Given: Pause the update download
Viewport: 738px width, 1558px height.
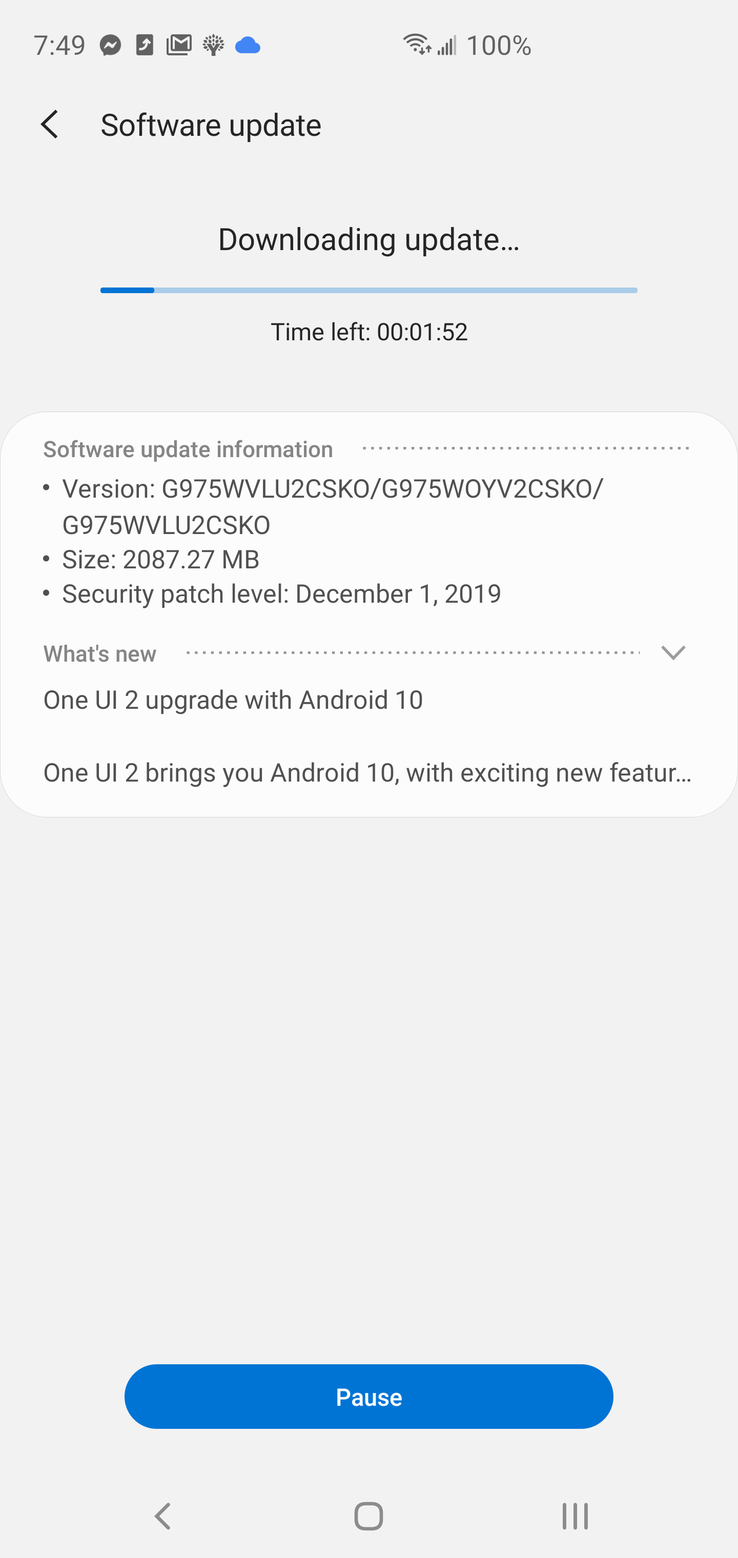Looking at the screenshot, I should click(x=368, y=1396).
